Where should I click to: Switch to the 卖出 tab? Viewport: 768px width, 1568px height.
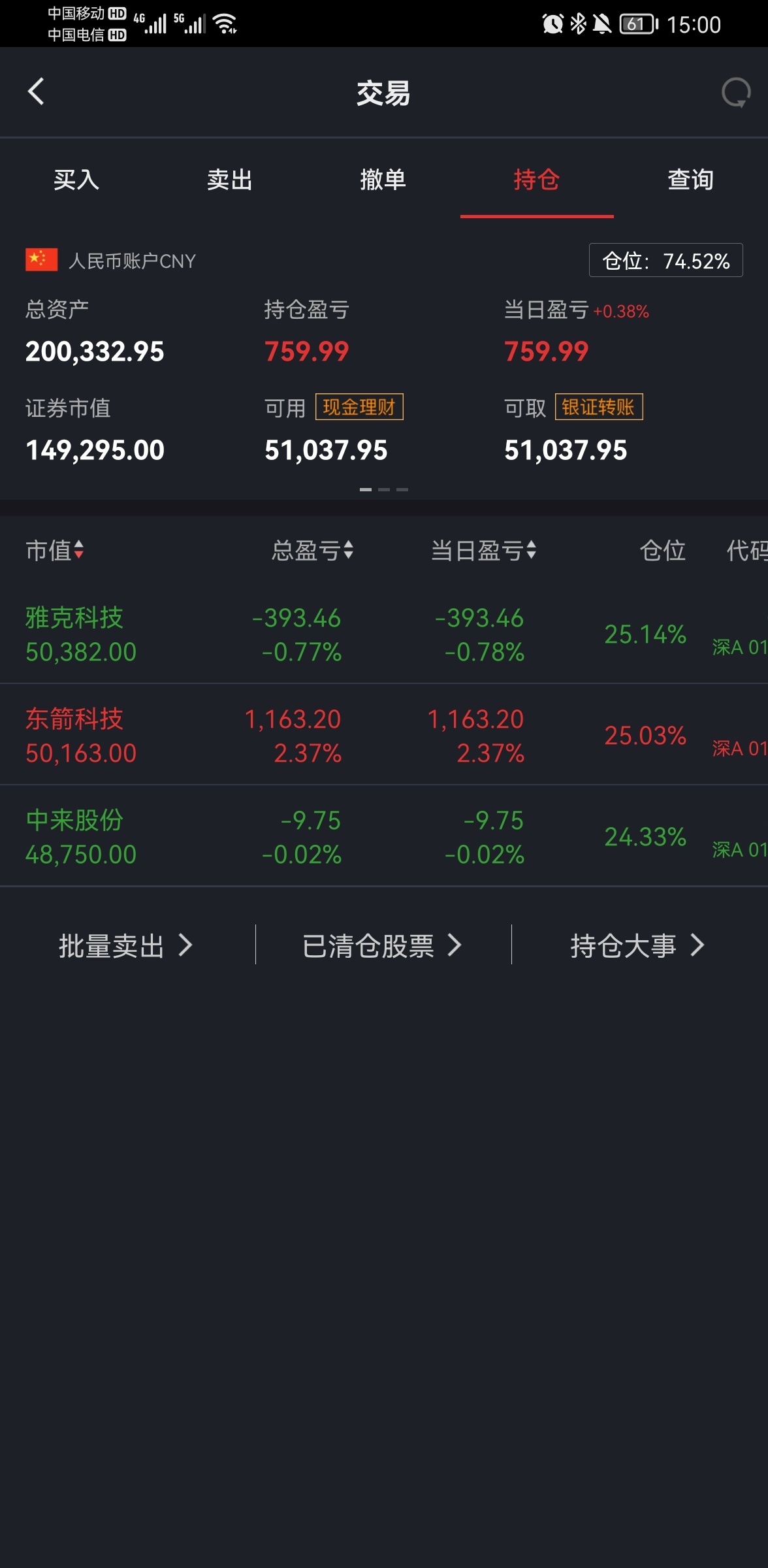coord(230,180)
